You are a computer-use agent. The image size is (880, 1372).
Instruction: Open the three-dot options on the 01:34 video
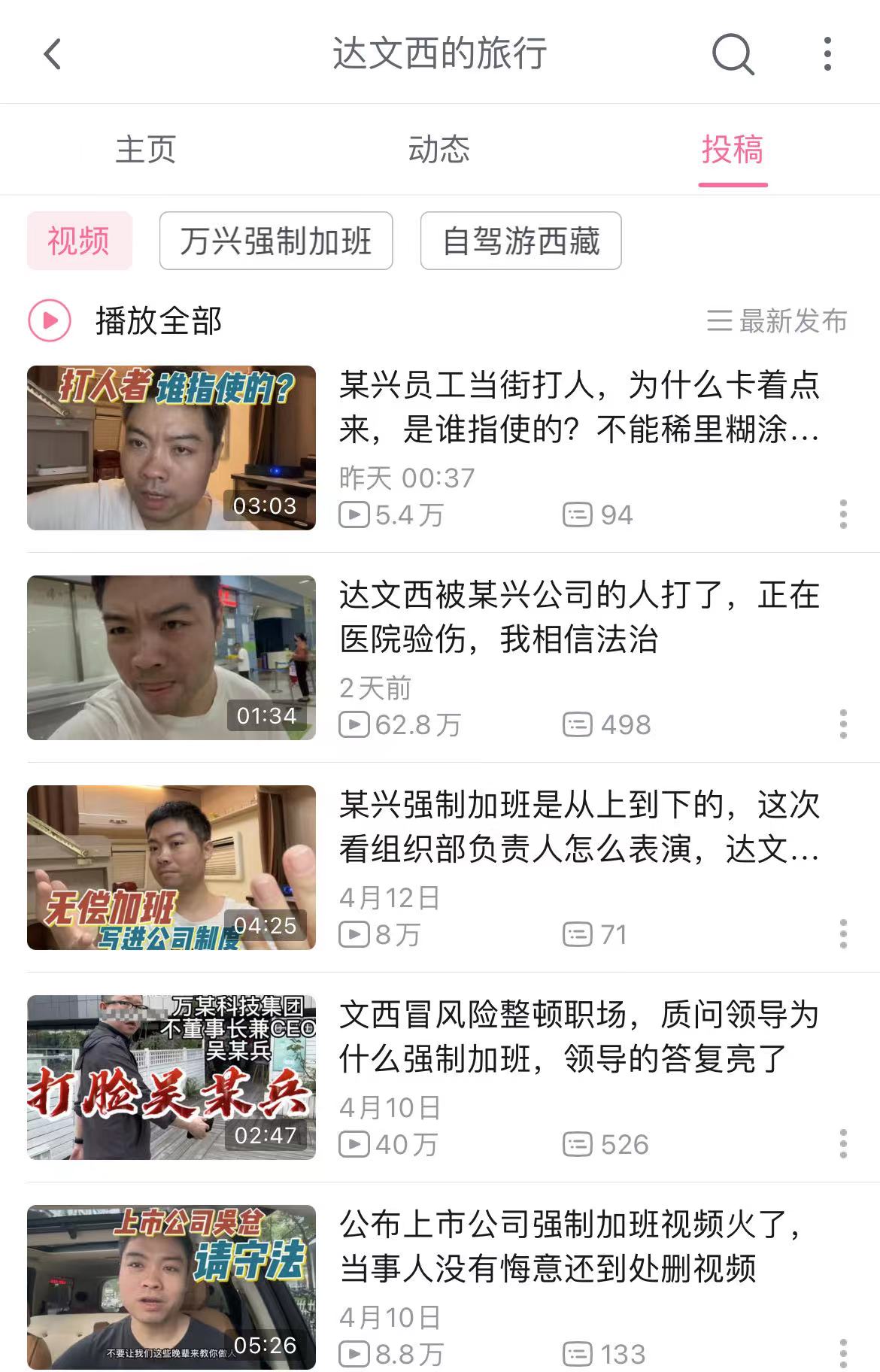(844, 724)
